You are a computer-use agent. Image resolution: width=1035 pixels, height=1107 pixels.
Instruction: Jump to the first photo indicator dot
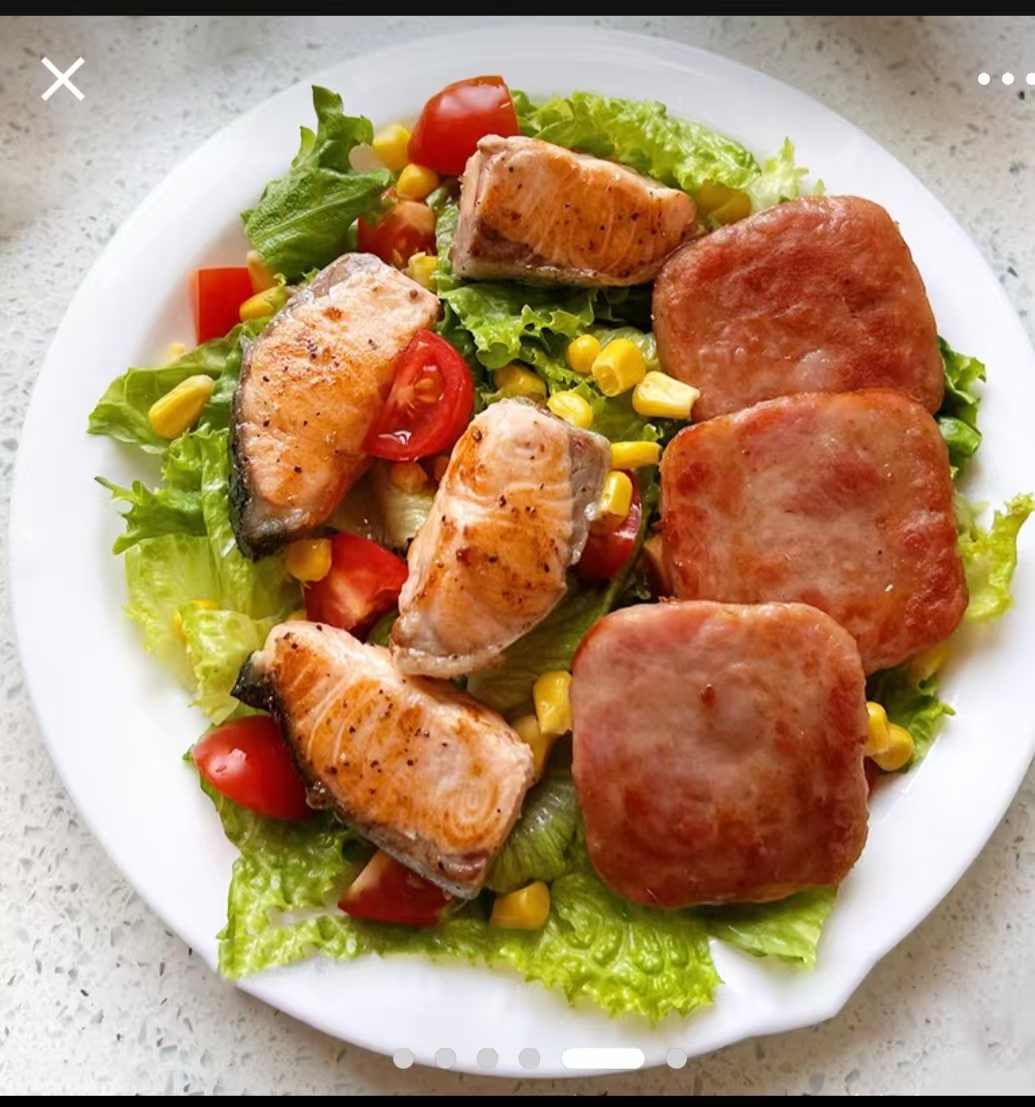[403, 1058]
